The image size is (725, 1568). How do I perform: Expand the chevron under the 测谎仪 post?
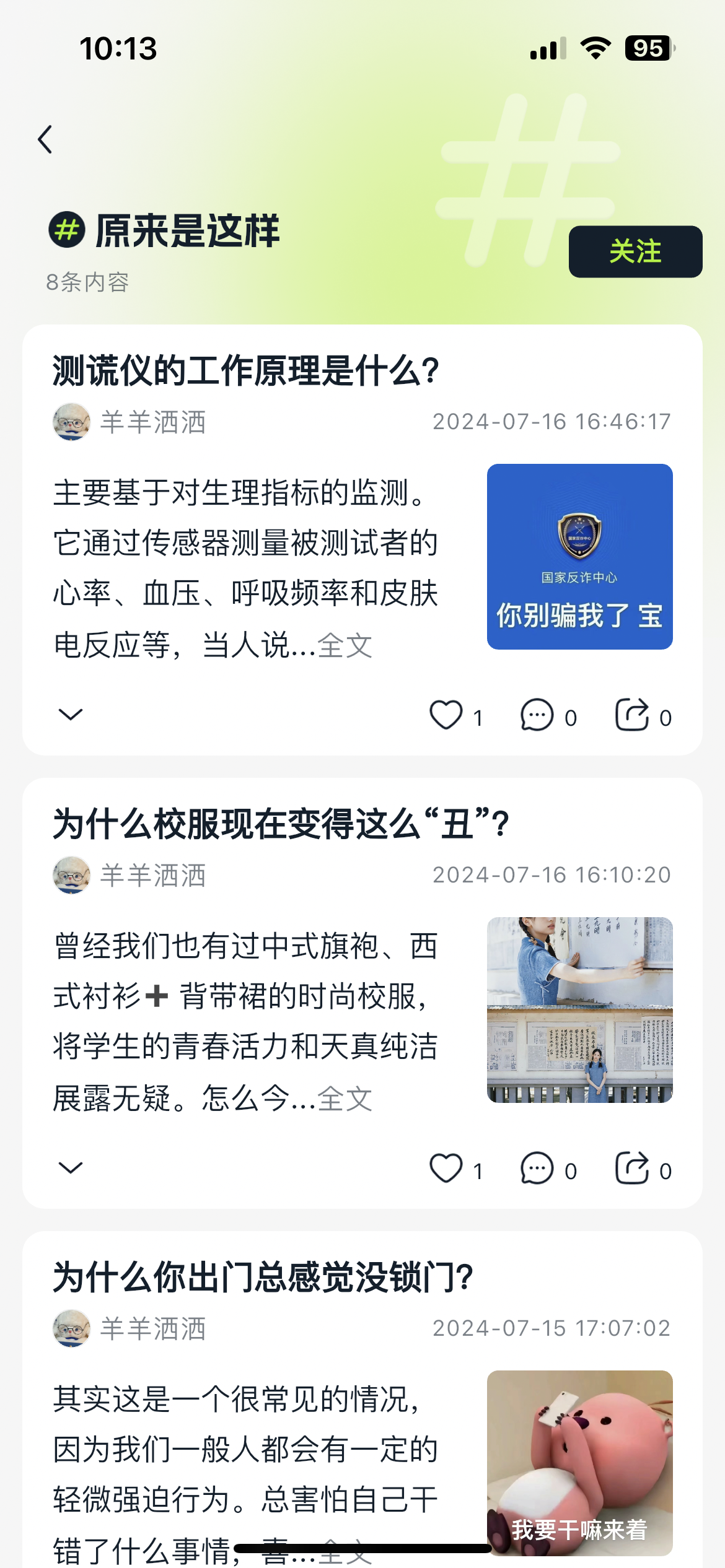[x=70, y=715]
